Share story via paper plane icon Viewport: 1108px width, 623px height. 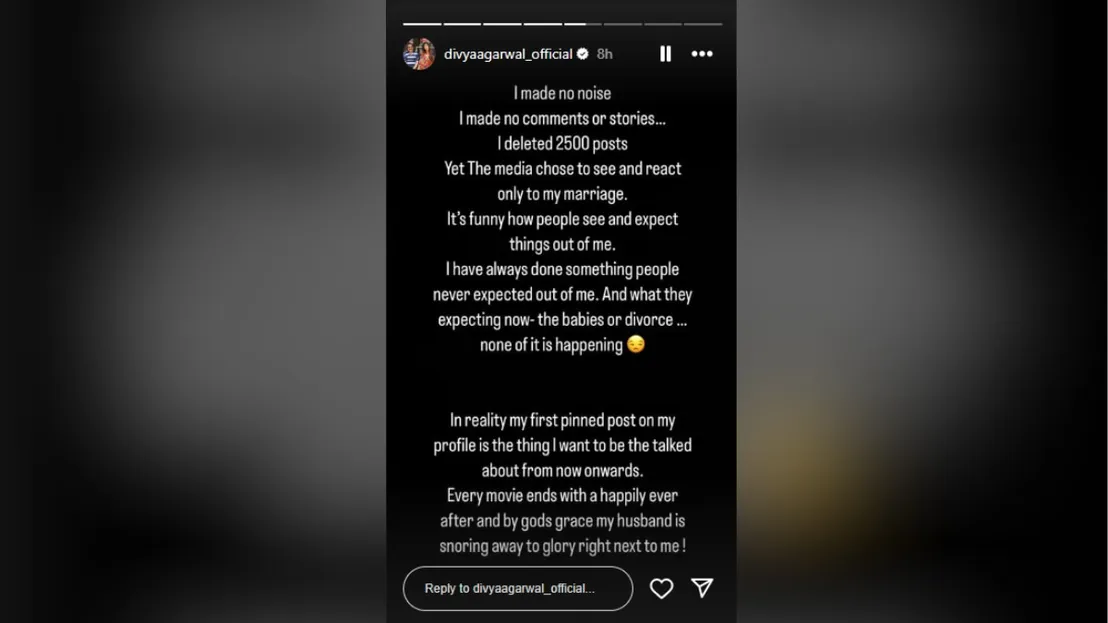tap(702, 588)
